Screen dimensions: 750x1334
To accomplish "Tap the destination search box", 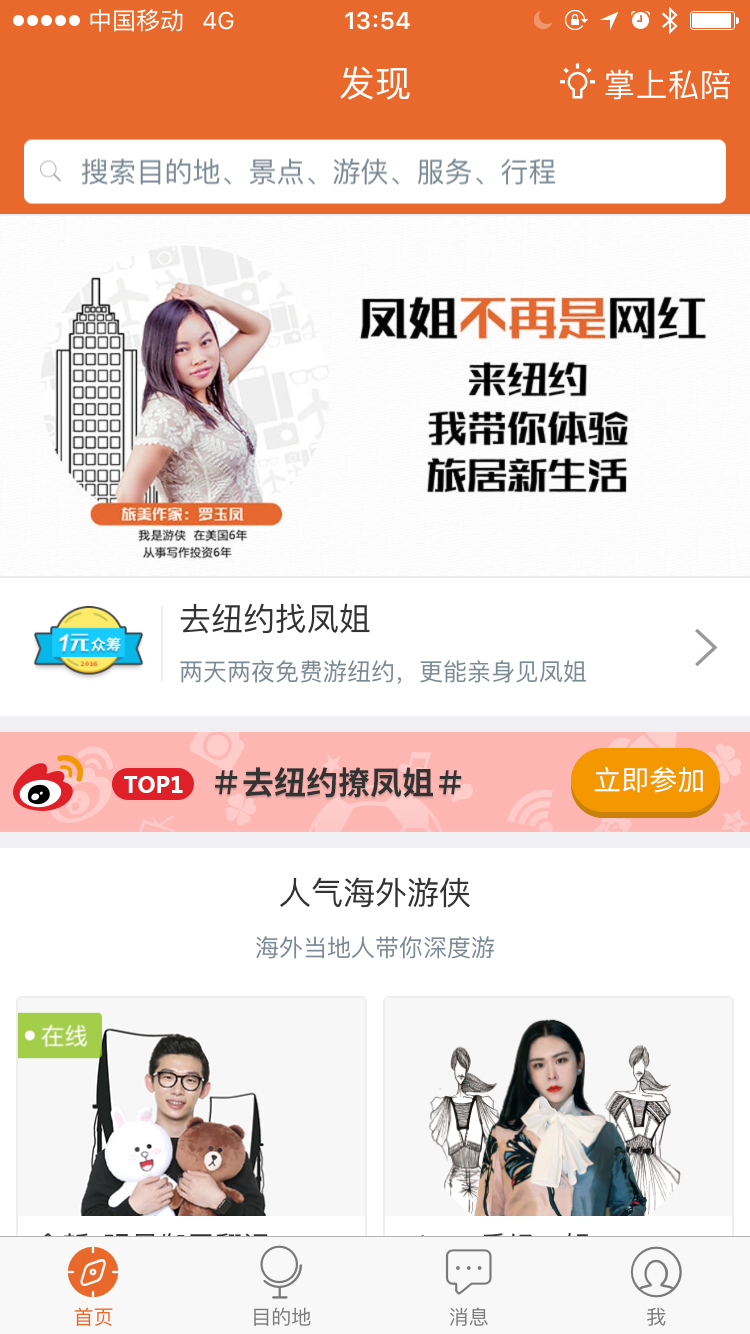I will click(375, 172).
